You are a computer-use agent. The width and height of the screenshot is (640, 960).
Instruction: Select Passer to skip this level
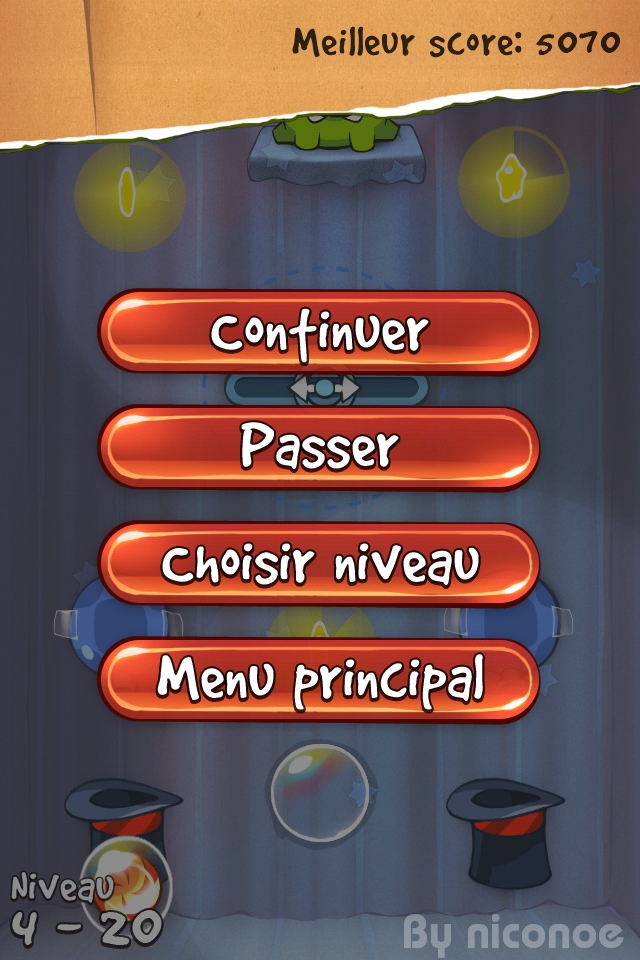click(319, 448)
